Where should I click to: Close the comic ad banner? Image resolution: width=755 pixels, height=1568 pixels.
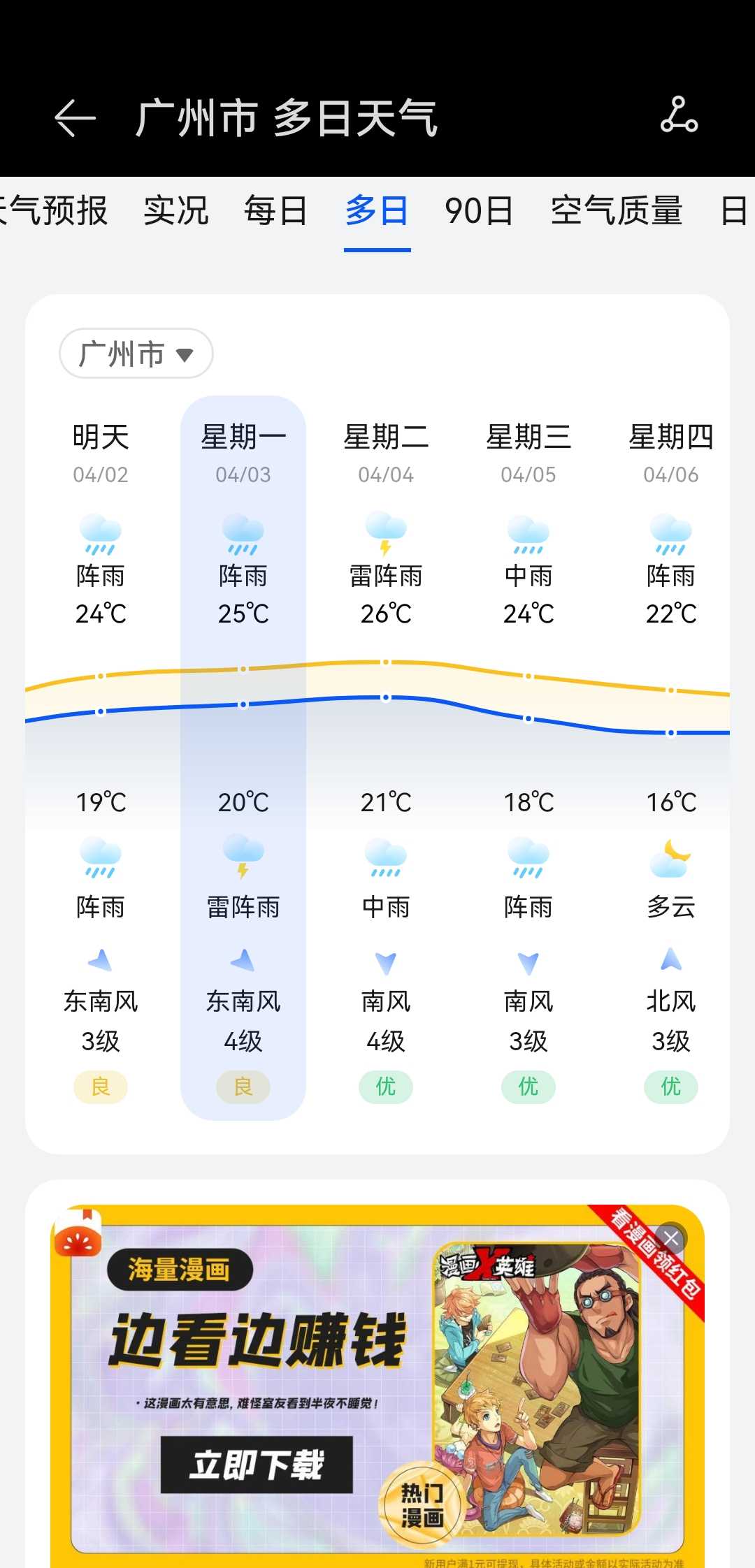point(671,1240)
